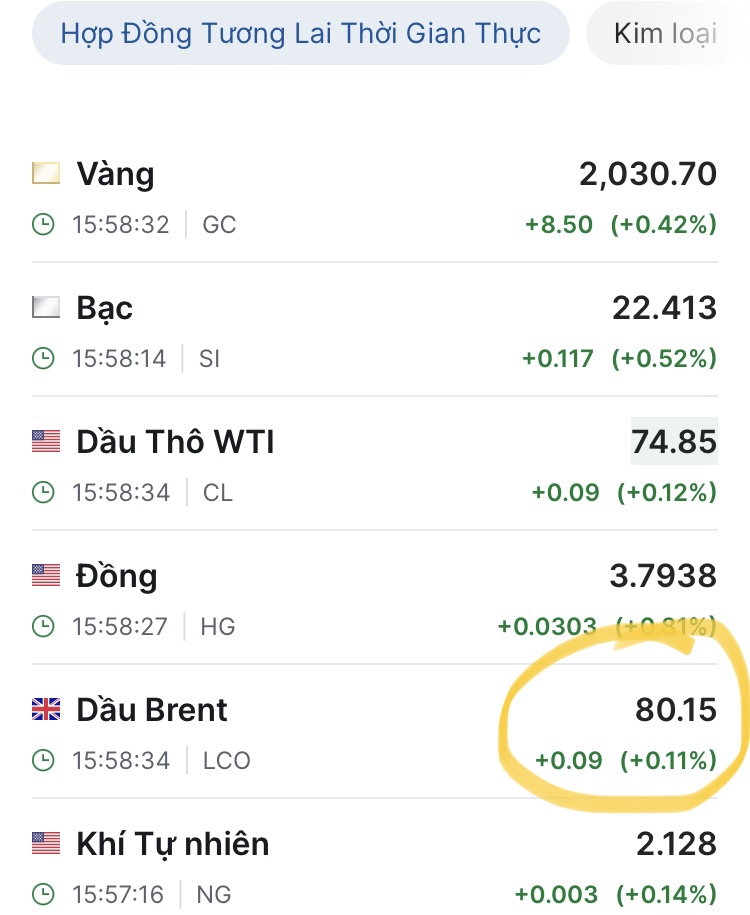
Task: Open Dầu Thô WTI quote
Action: click(x=175, y=442)
